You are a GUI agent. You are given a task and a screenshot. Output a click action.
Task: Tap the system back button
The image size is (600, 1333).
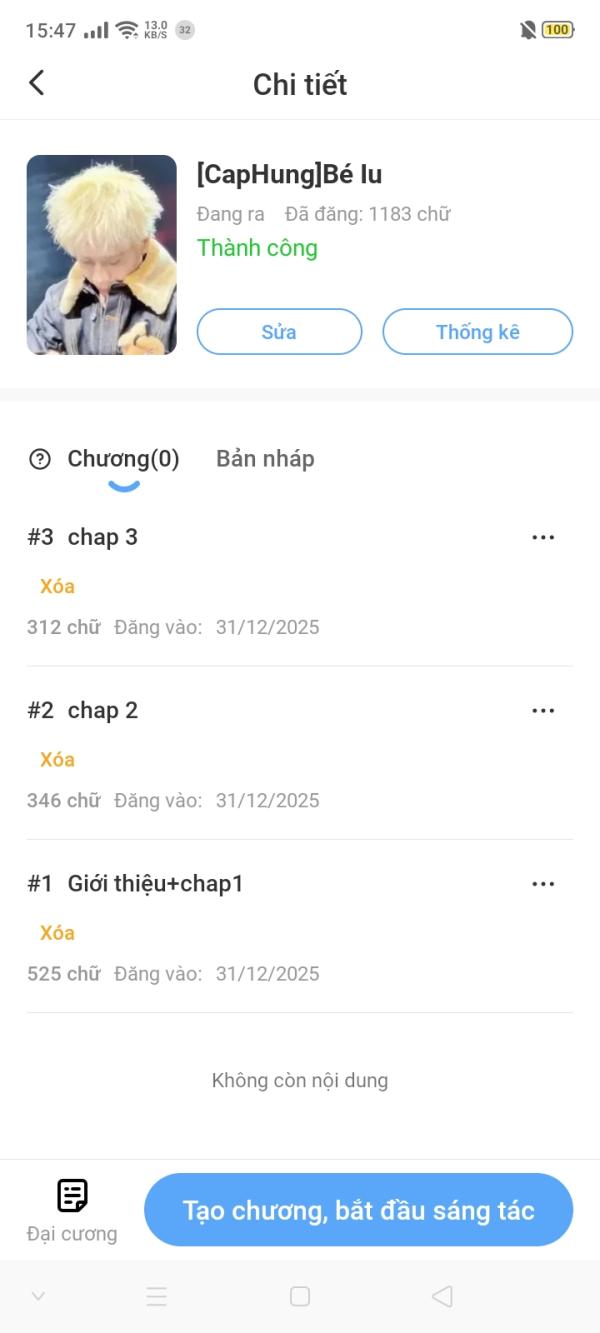click(x=441, y=1297)
